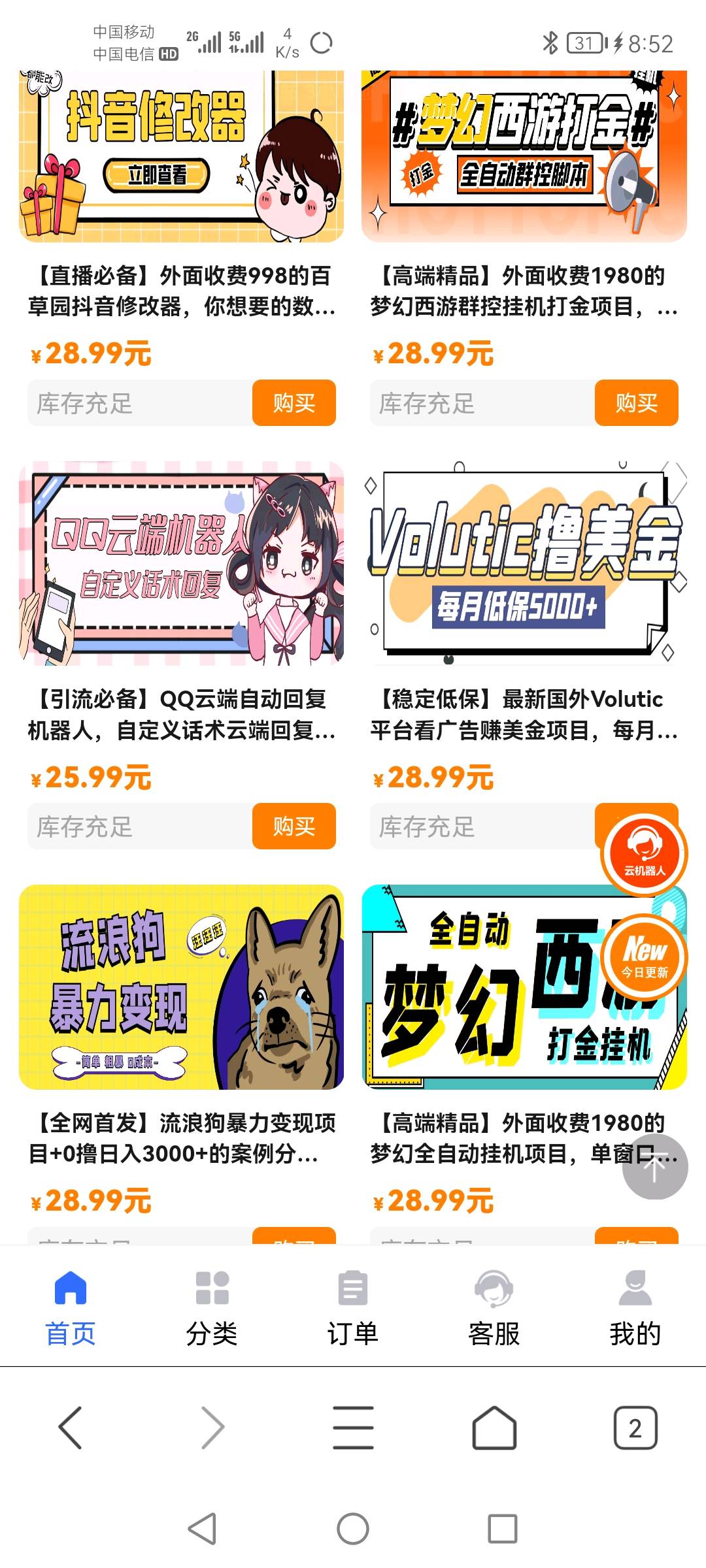This screenshot has width=706, height=1568.
Task: Open the 流浪狗暴力变现 product card
Action: (181, 987)
